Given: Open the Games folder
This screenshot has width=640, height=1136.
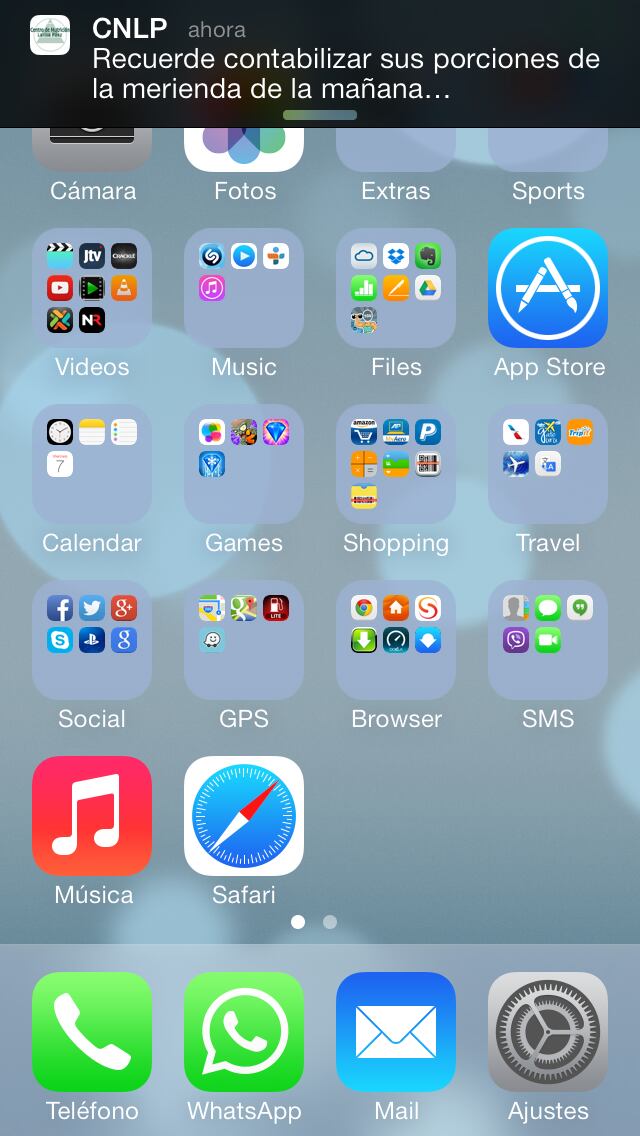Looking at the screenshot, I should (244, 464).
